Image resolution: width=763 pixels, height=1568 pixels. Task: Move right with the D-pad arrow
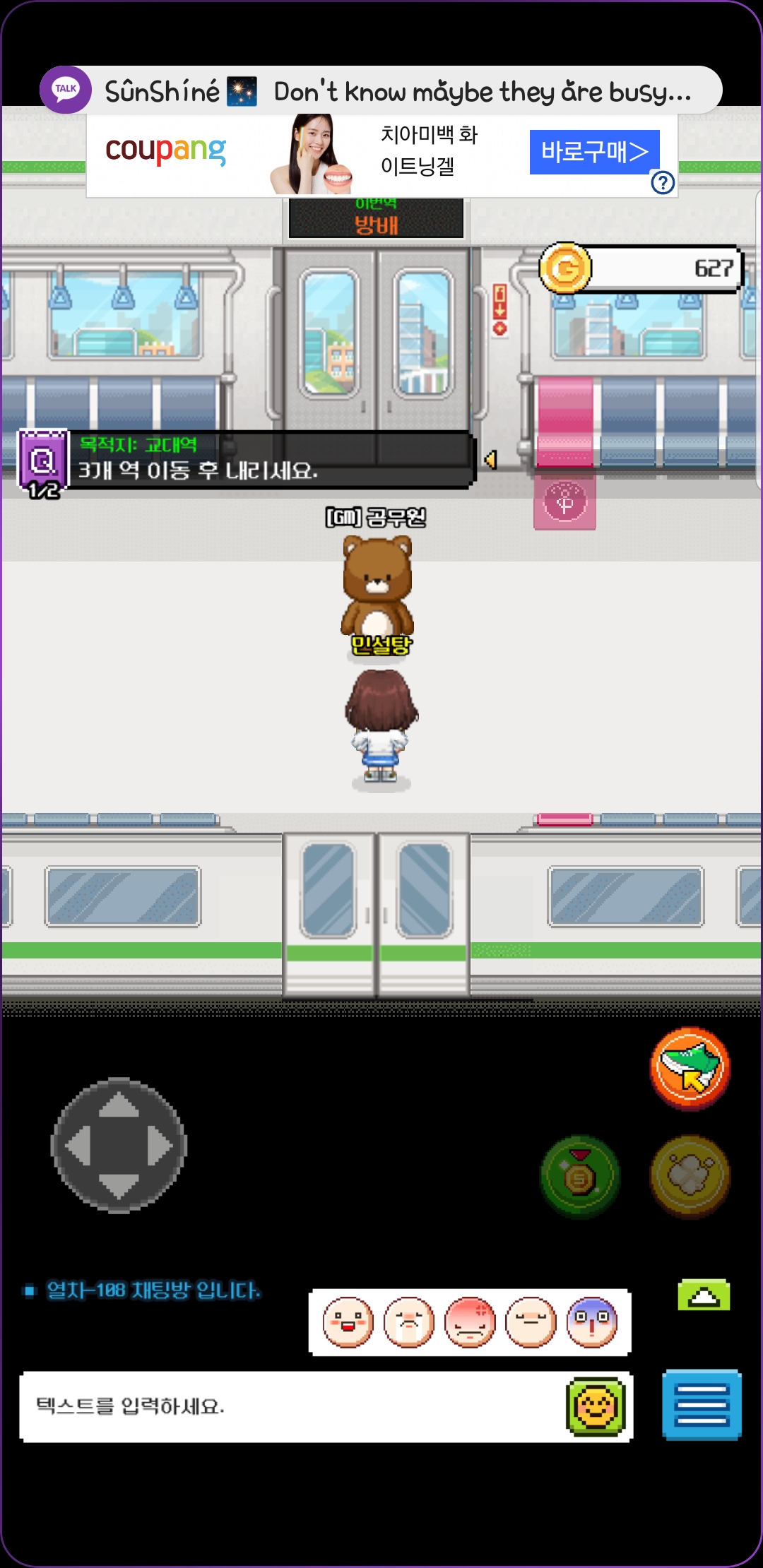click(160, 1146)
